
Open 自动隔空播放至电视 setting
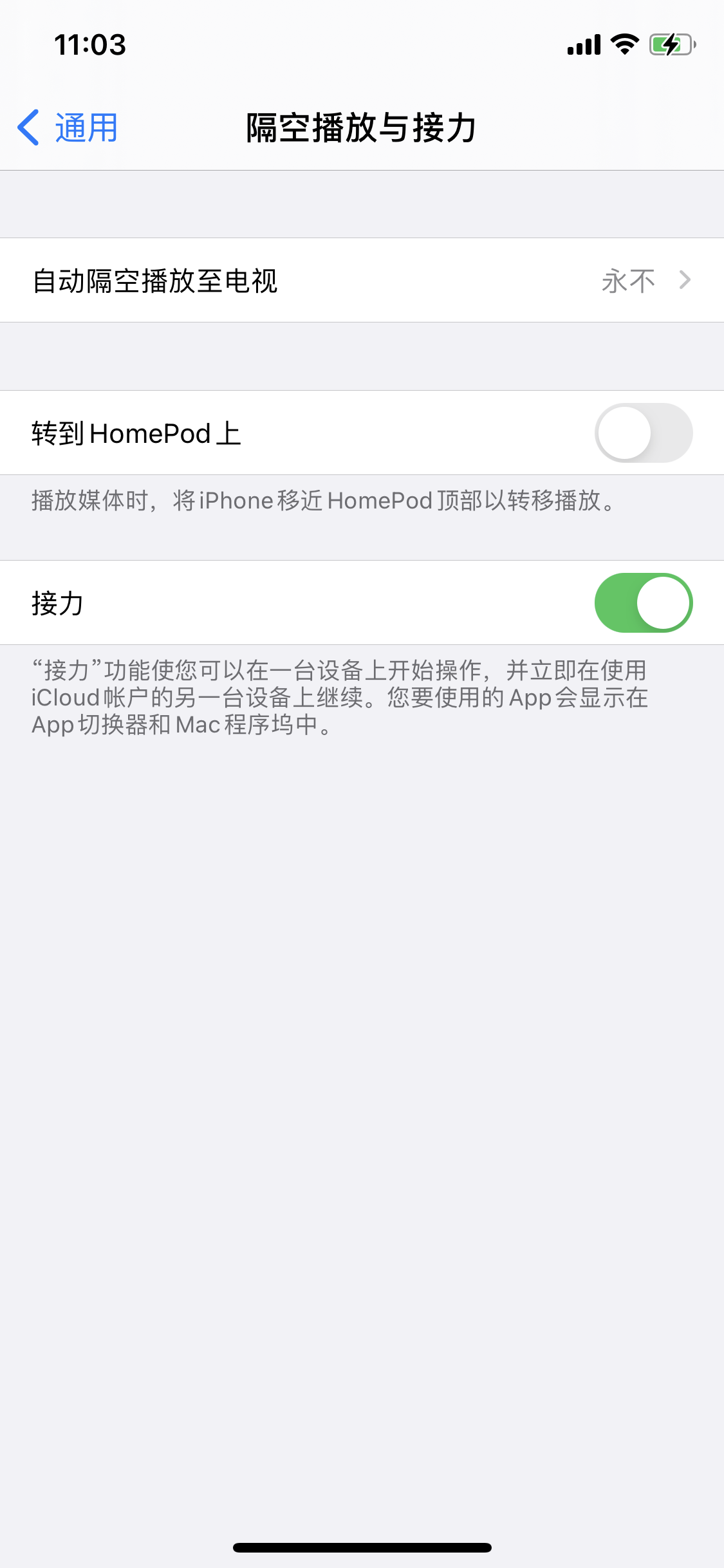362,280
